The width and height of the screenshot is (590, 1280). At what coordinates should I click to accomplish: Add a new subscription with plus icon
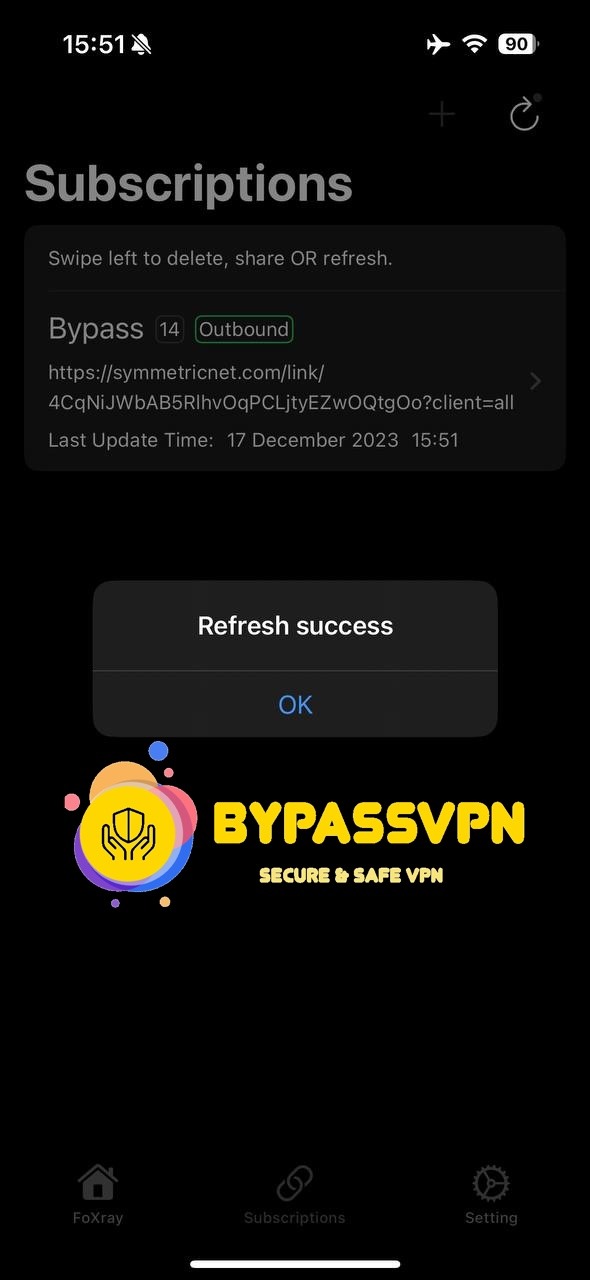[442, 115]
